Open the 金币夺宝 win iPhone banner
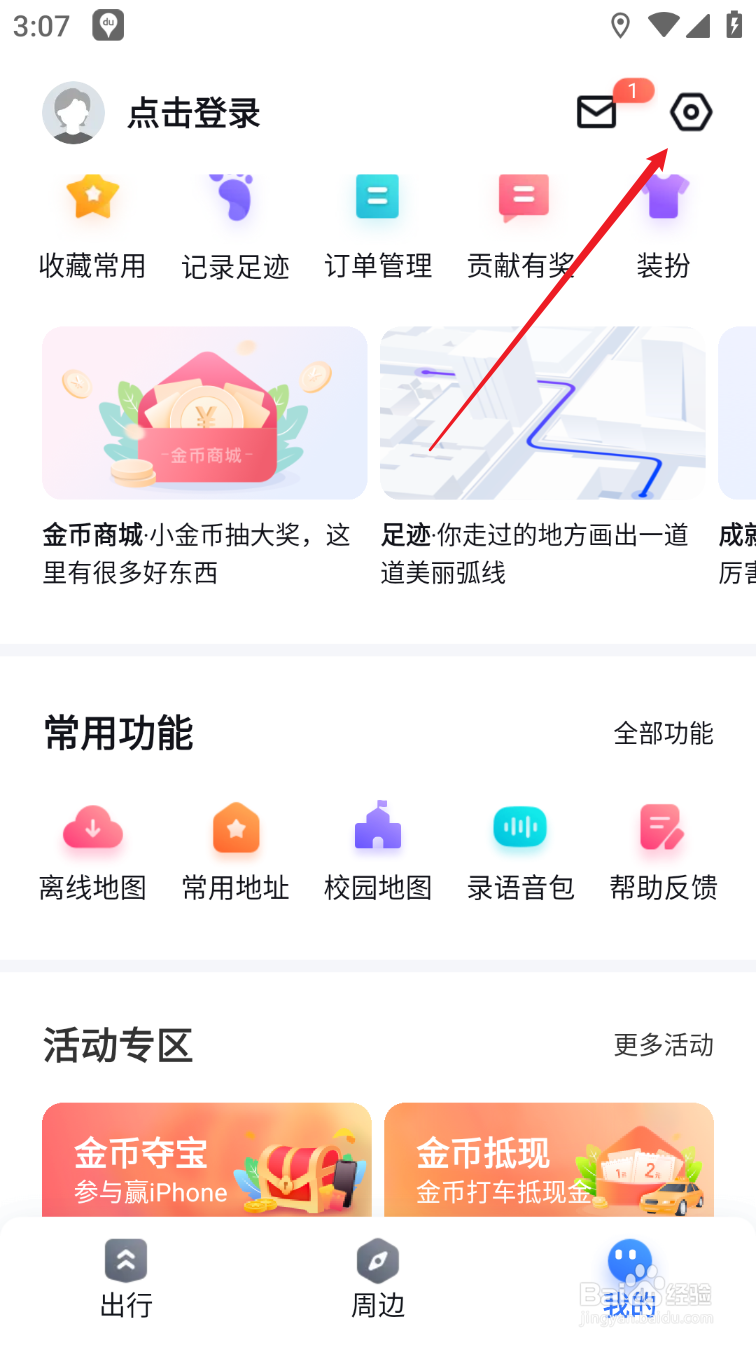The width and height of the screenshot is (756, 1345). (x=207, y=1160)
